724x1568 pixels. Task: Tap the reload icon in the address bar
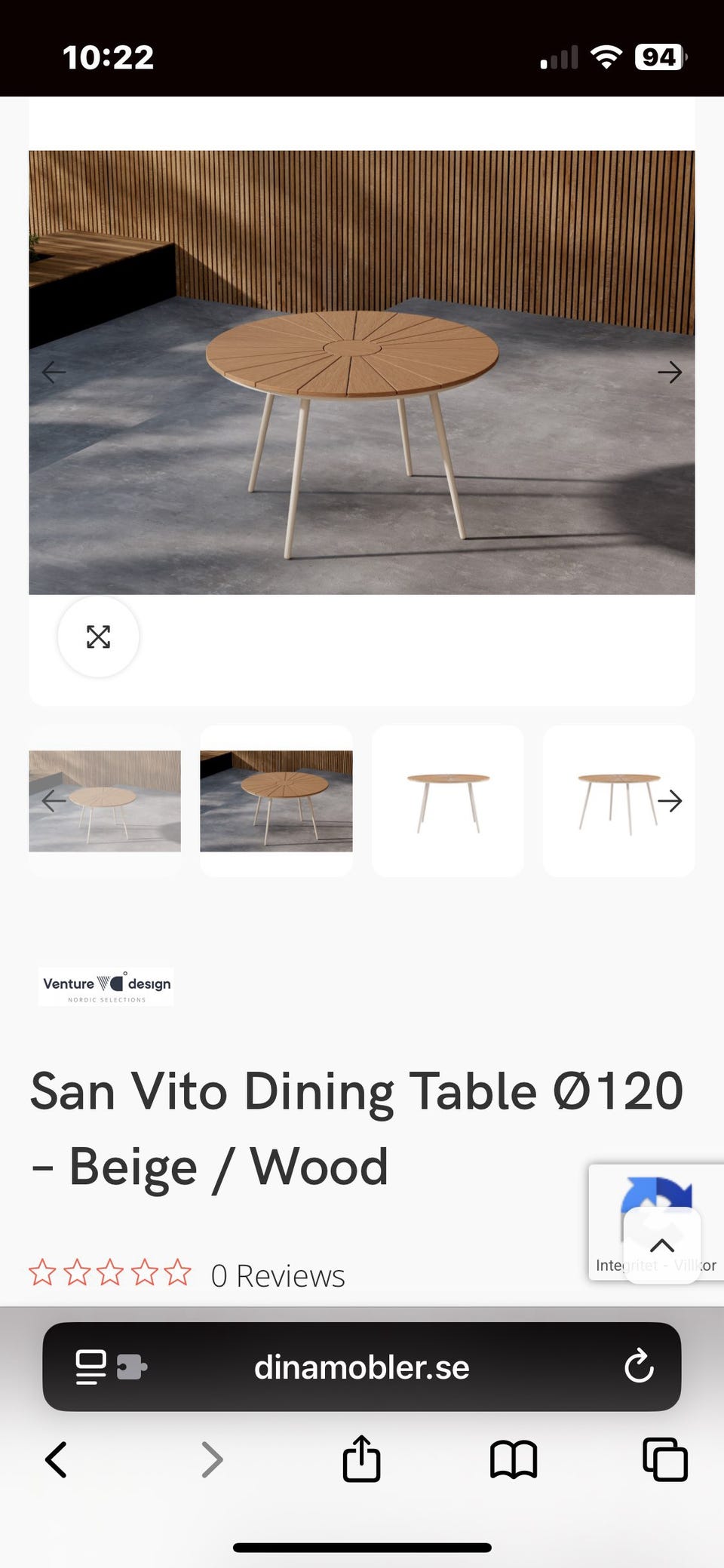640,1366
